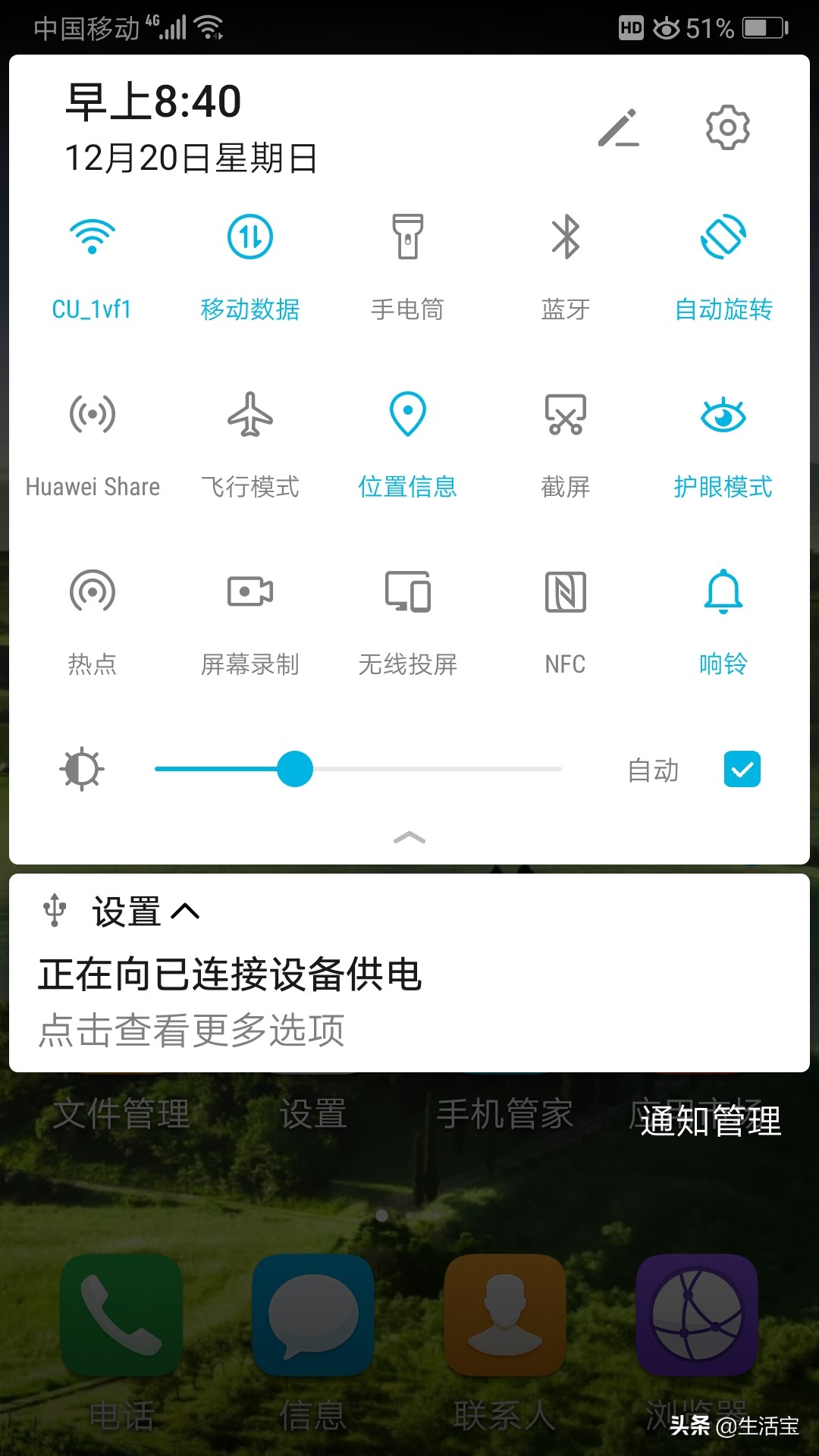Open system settings via the gear icon
The height and width of the screenshot is (1456, 819).
tap(727, 128)
